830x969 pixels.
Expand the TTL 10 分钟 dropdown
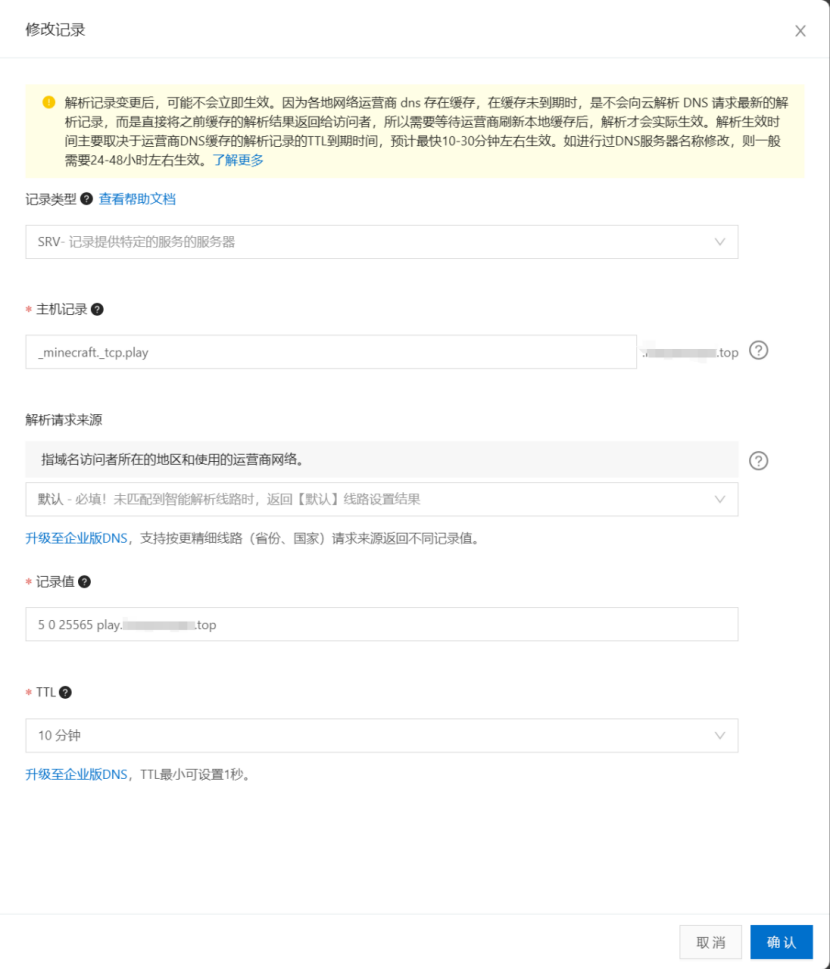381,735
